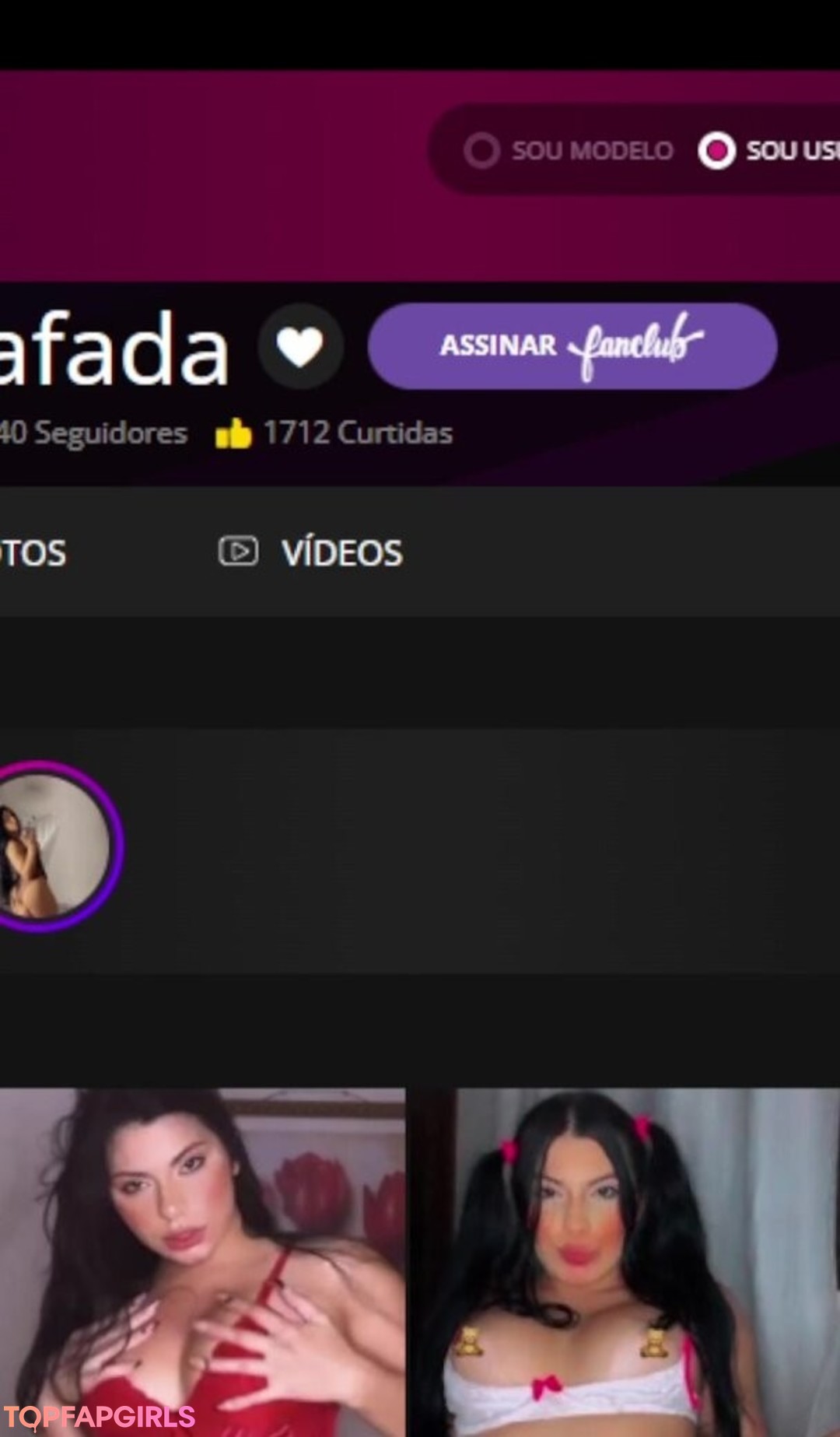The width and height of the screenshot is (840, 1437).
Task: Open the circular profile story avatar
Action: pyautogui.click(x=51, y=846)
